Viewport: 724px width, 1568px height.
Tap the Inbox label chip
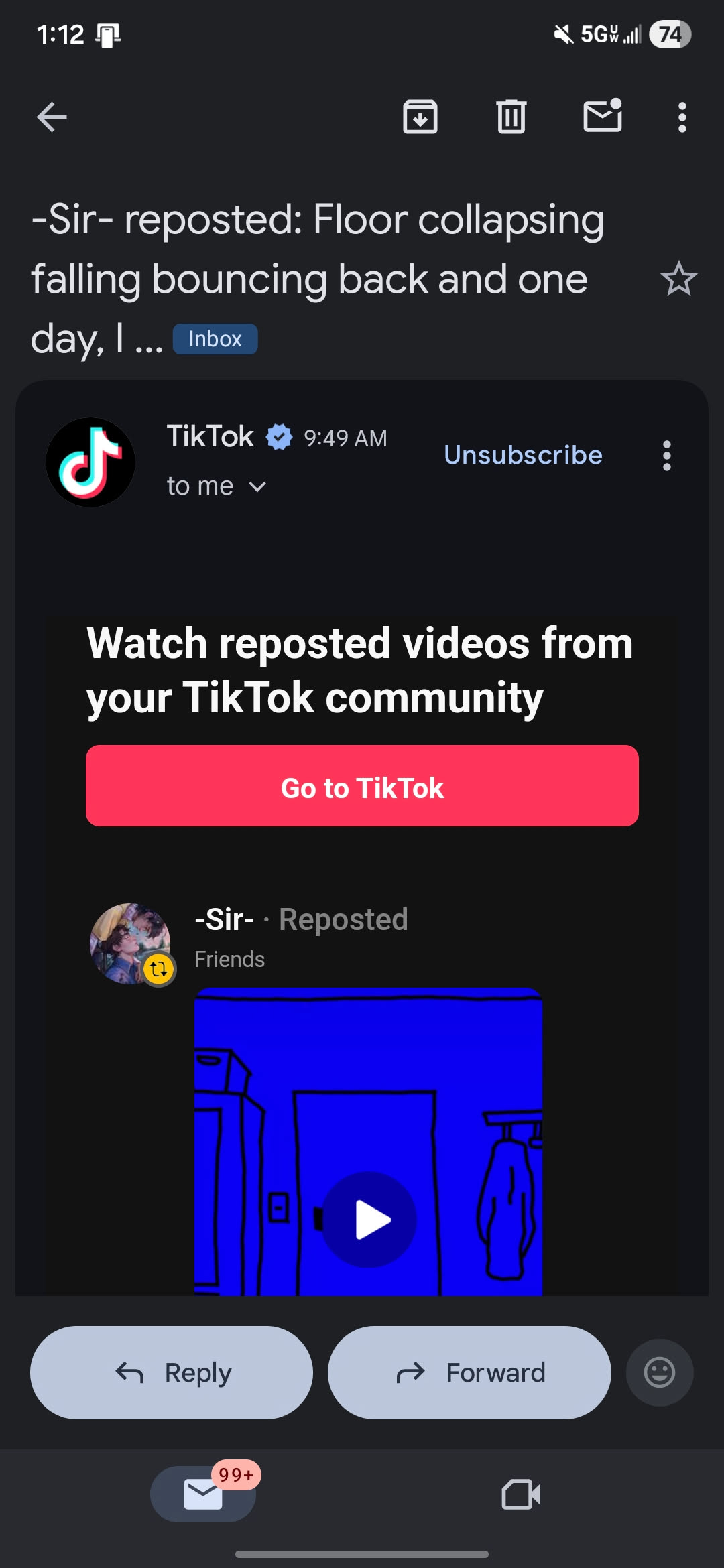[215, 339]
